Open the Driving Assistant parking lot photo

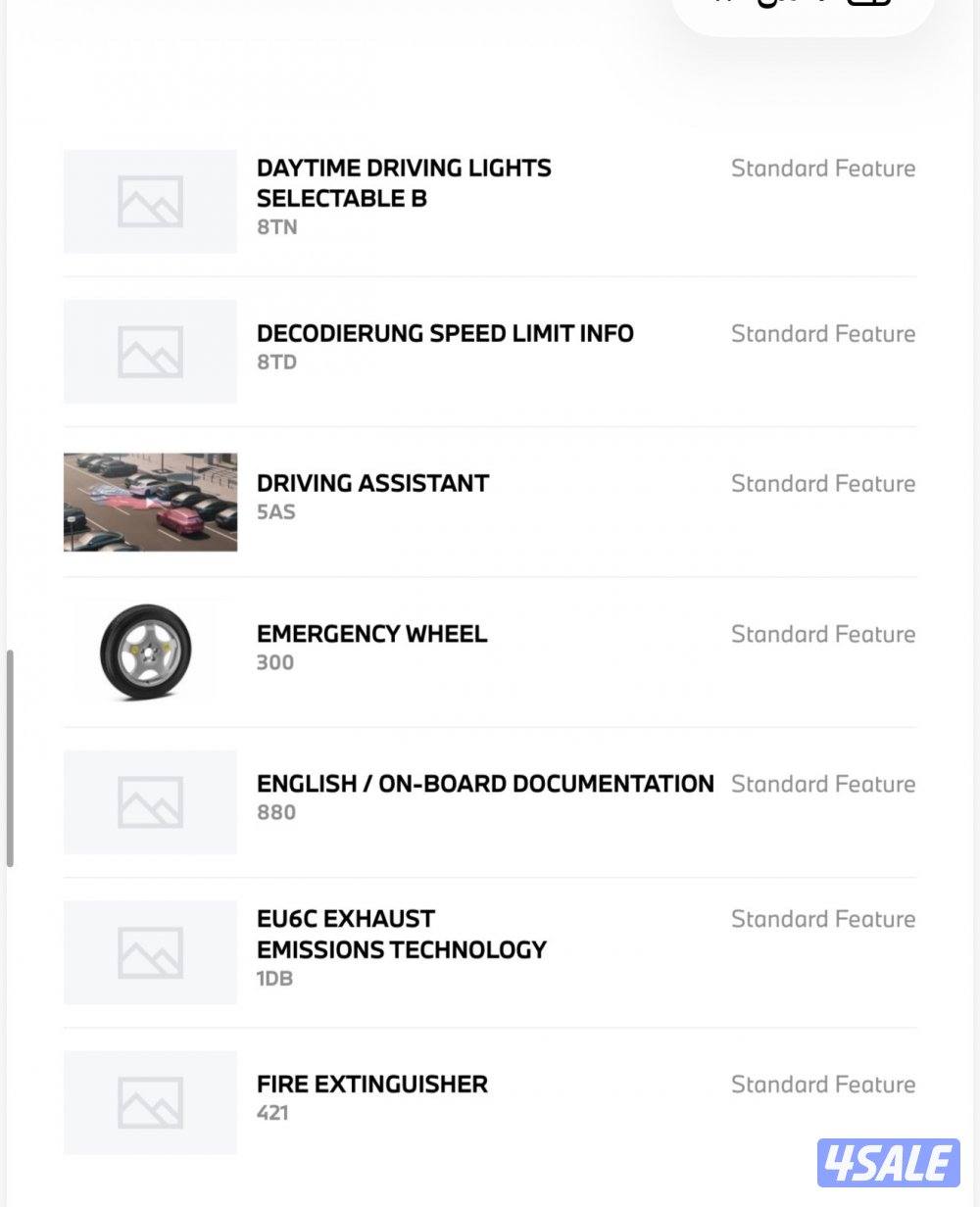[149, 502]
